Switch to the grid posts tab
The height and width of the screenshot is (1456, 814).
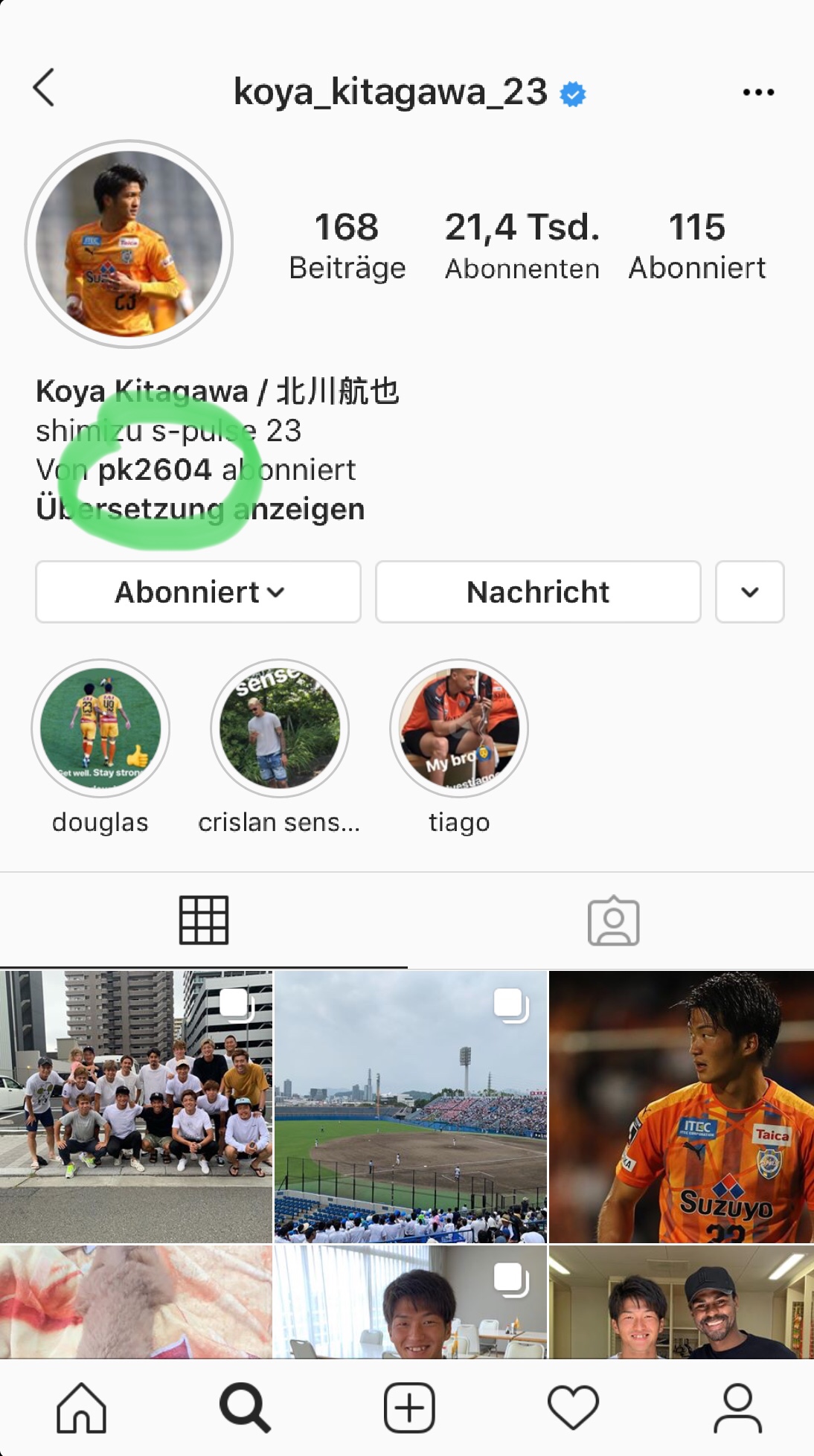coord(204,920)
